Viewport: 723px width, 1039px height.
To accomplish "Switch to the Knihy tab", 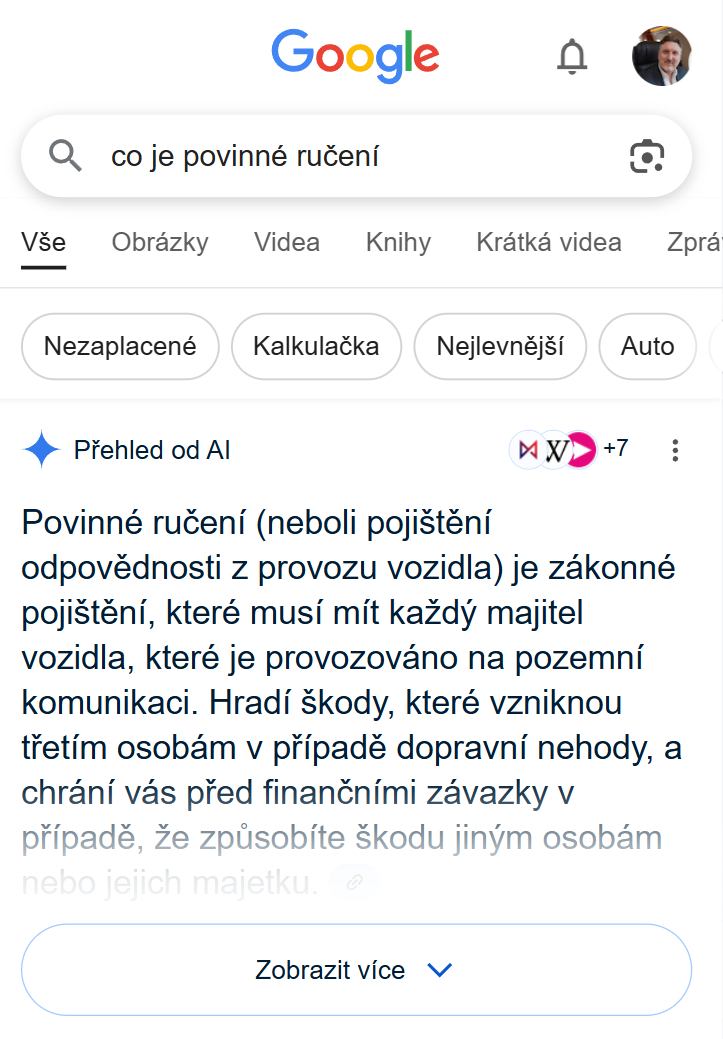I will click(x=398, y=242).
